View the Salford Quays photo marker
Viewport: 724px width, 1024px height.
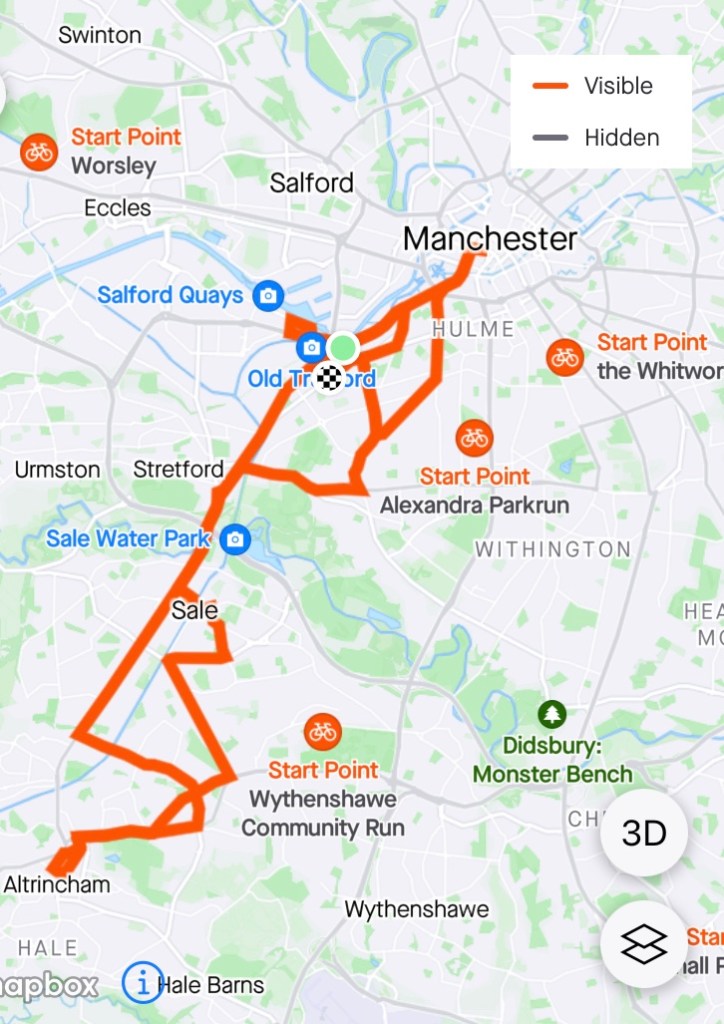(268, 296)
